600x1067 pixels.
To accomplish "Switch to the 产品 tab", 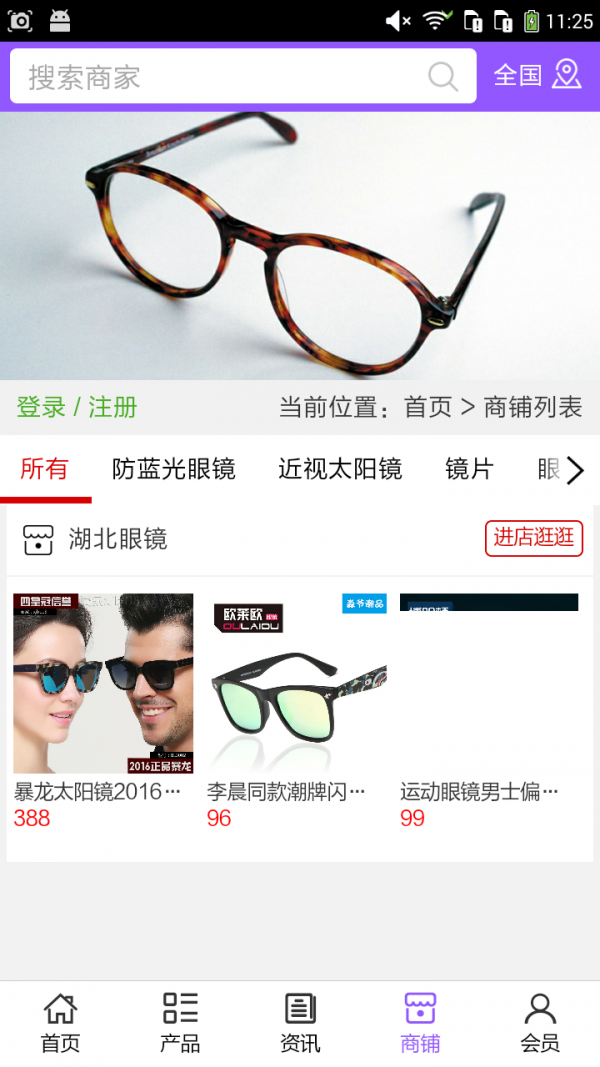I will click(x=180, y=1023).
